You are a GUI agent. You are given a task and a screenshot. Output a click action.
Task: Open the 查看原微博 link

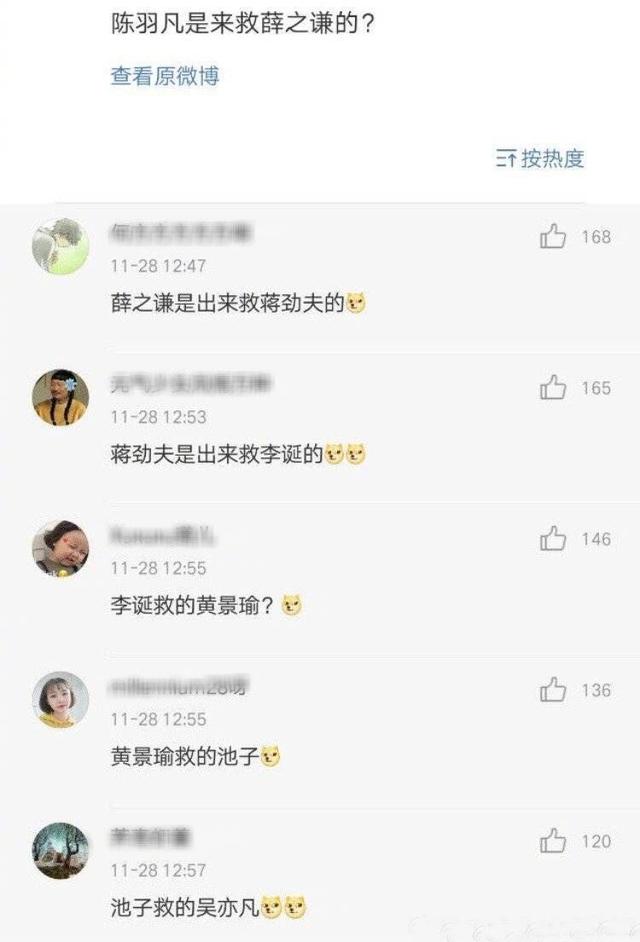(164, 76)
